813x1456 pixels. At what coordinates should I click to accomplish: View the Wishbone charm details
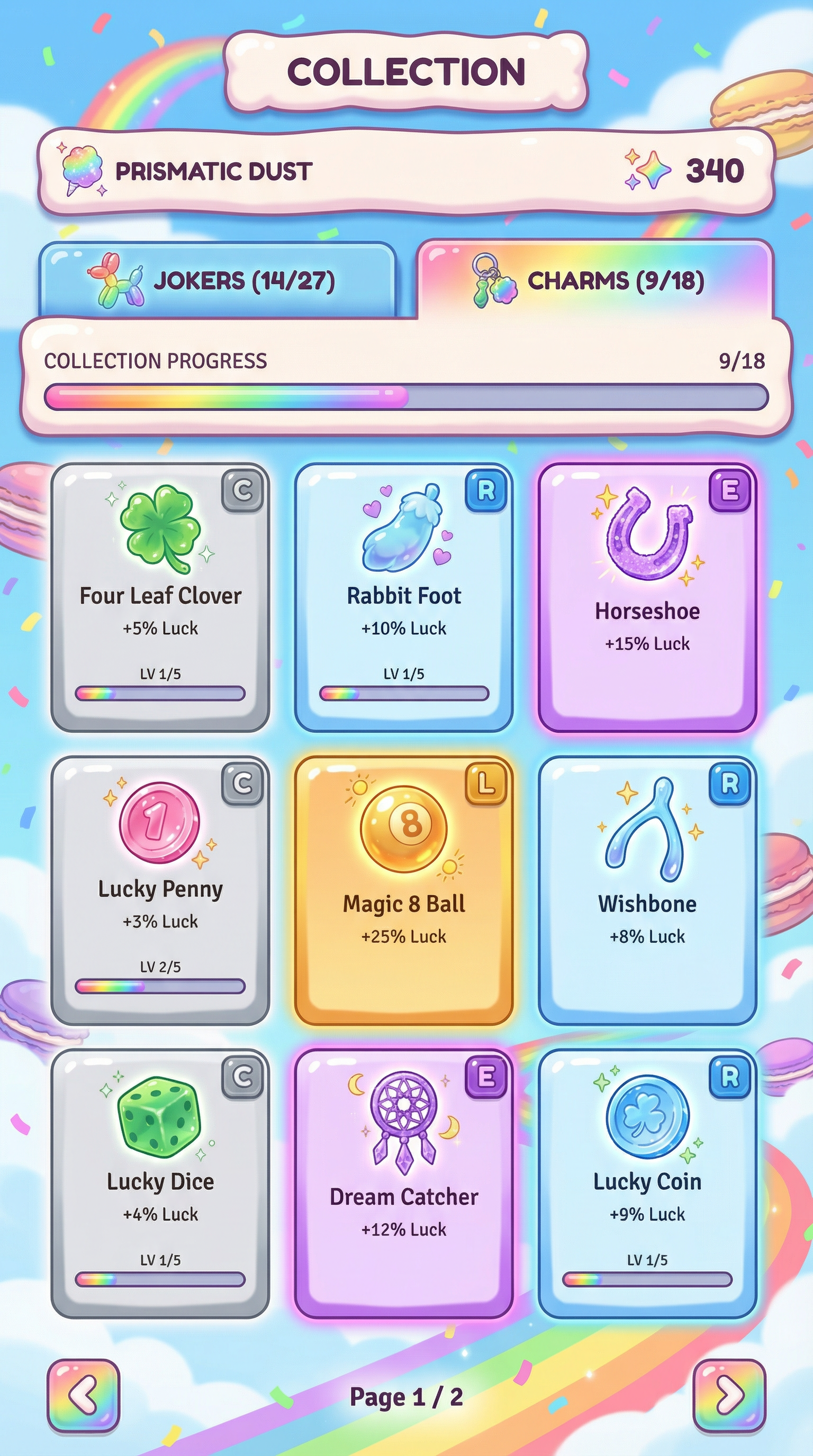(647, 890)
